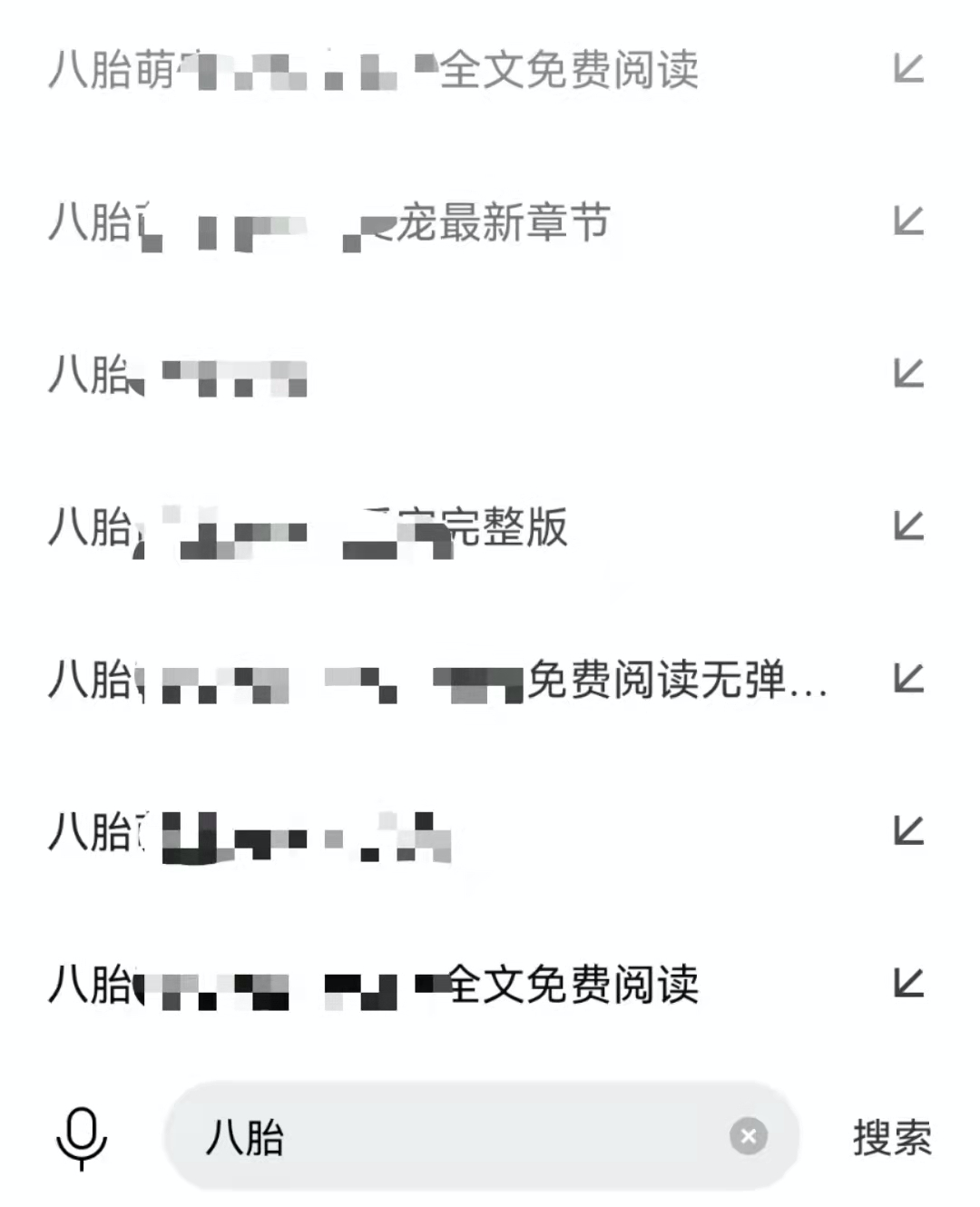Screen dimensions: 980x1207
Task: Fill search box with the 完整版 suggestion arrow
Action: point(908,526)
